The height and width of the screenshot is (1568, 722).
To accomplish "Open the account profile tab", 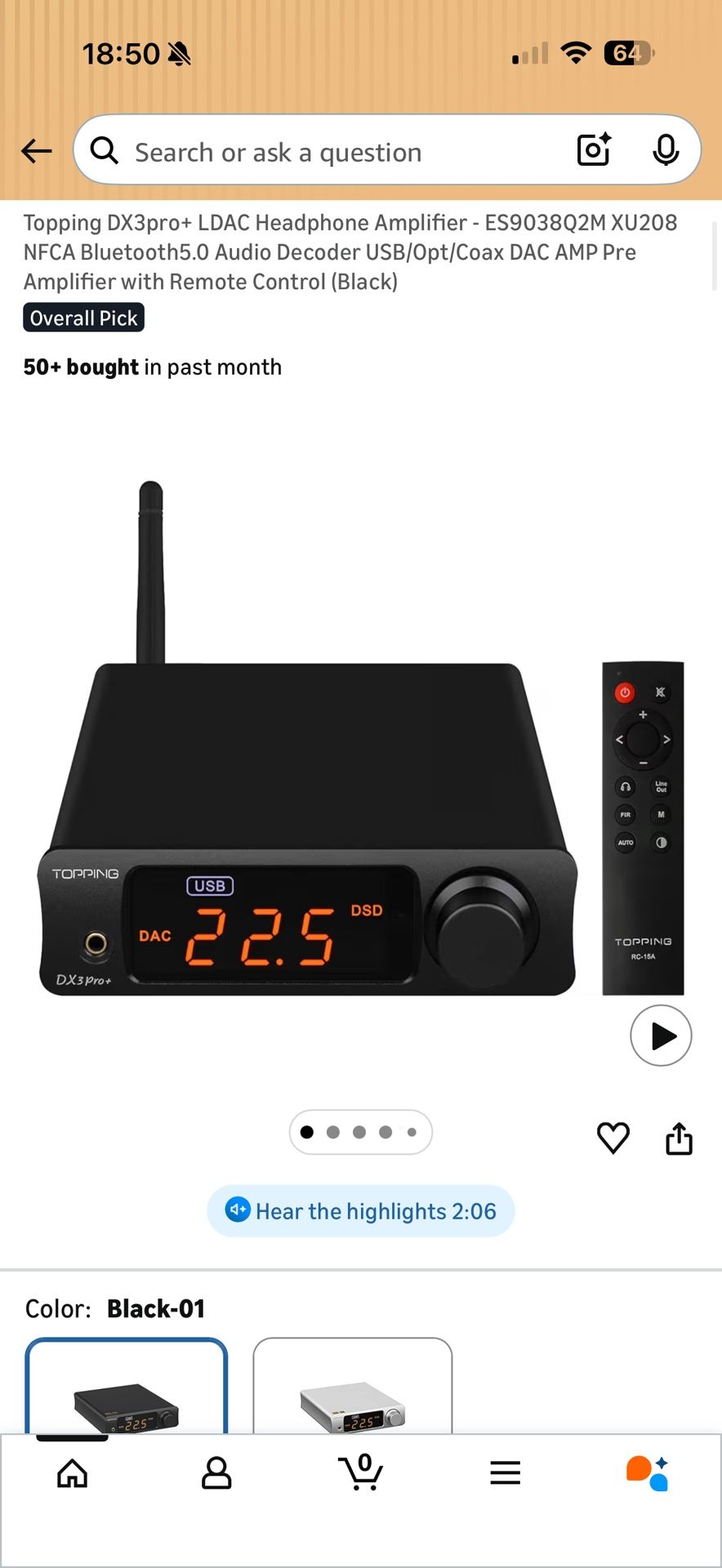I will pos(216,1473).
